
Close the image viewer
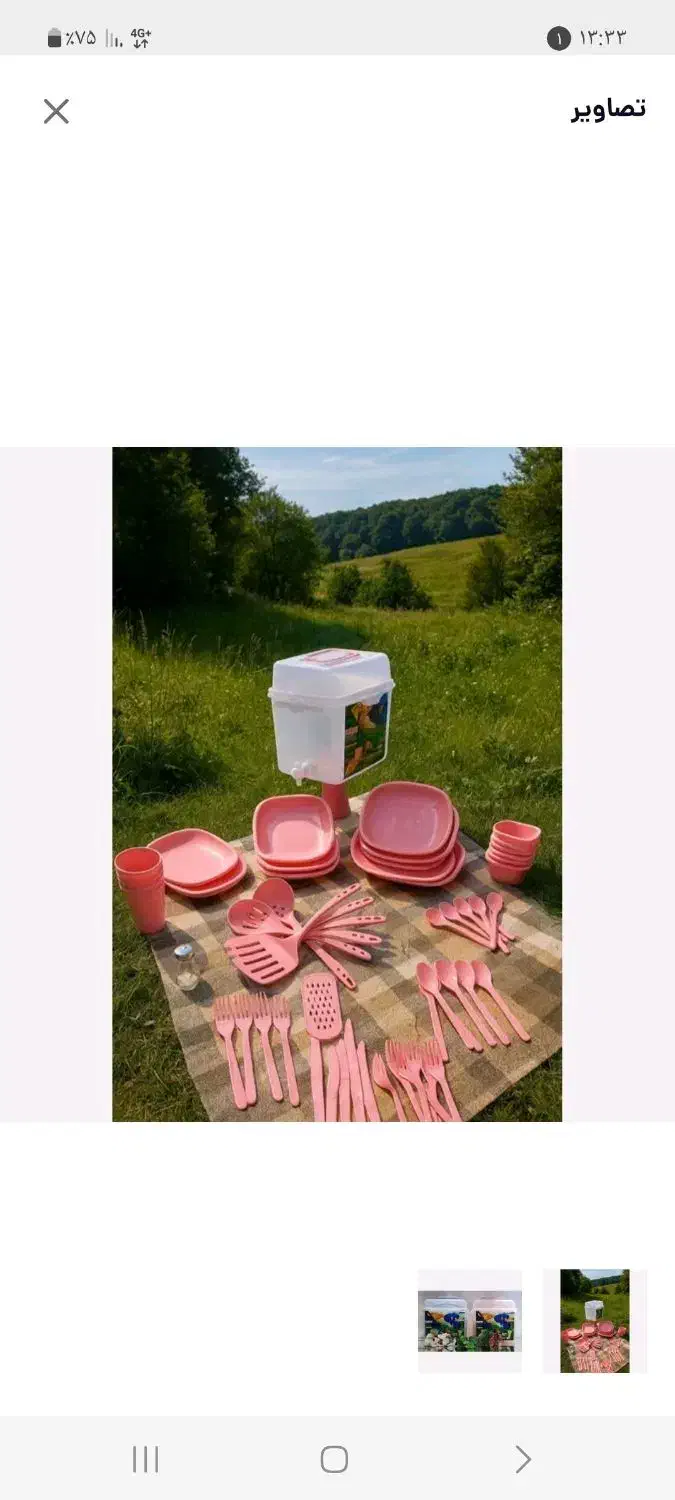pos(56,111)
